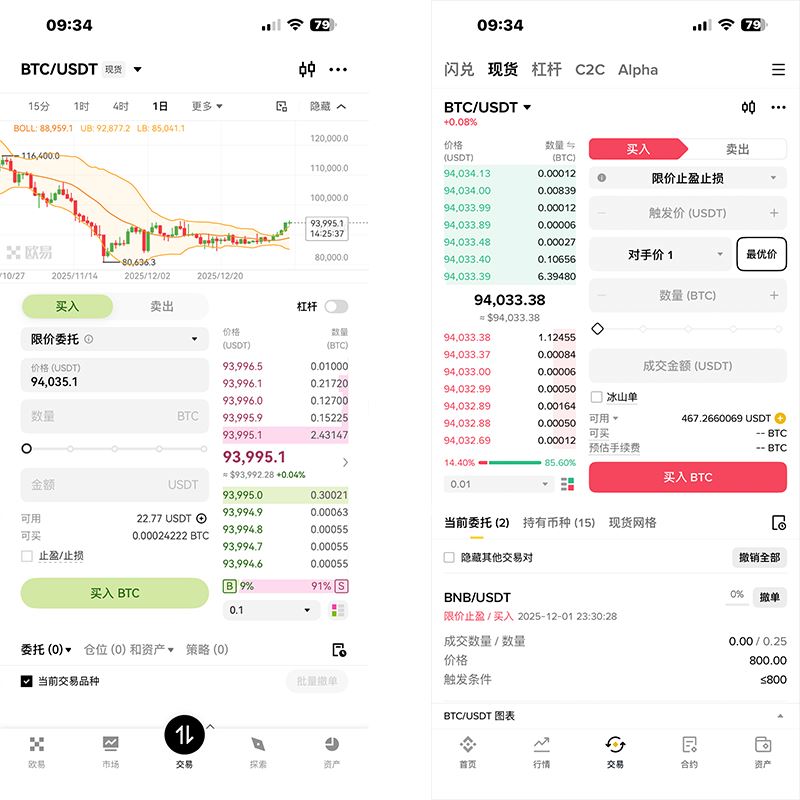This screenshot has height=800, width=800.
Task: Switch to the 杠杆 top tab
Action: click(546, 70)
